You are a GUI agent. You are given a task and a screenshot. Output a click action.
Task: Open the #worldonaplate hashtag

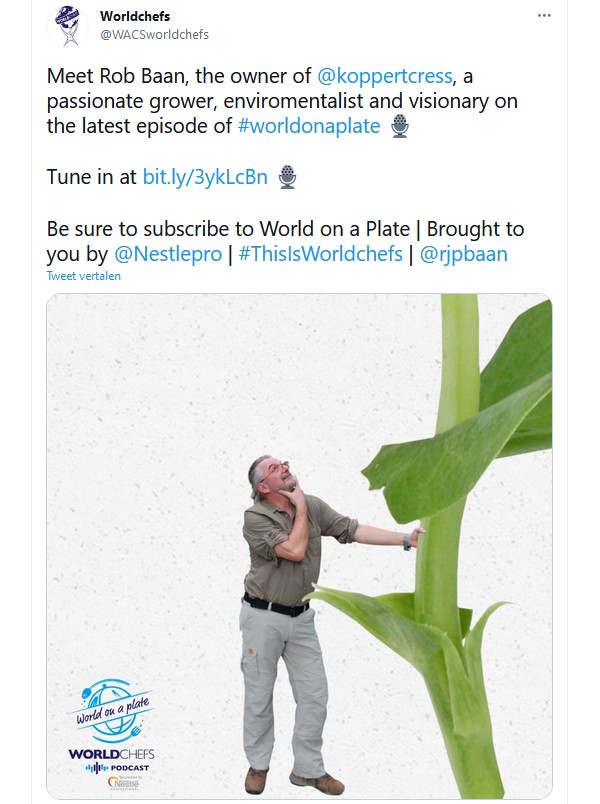click(311, 127)
